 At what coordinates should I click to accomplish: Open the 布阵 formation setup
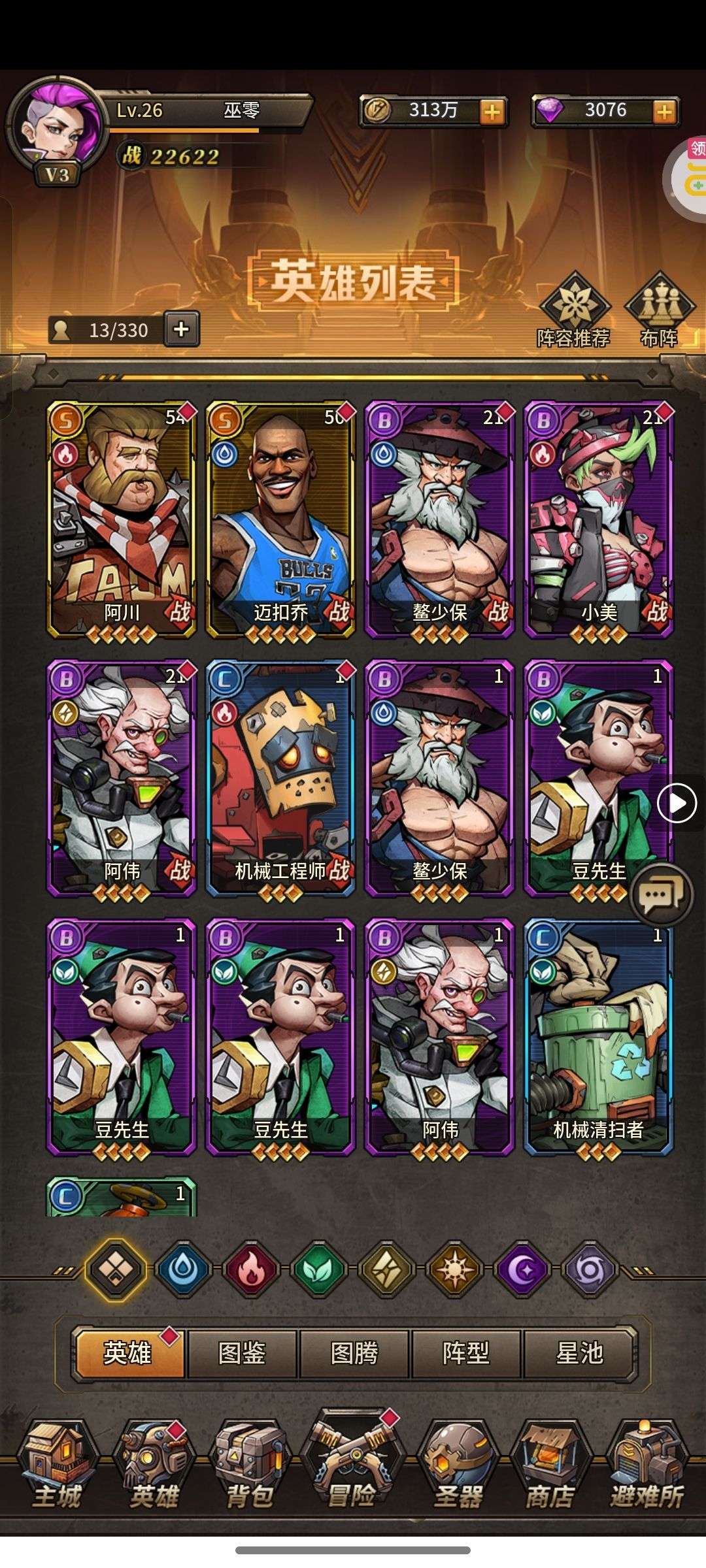click(659, 310)
